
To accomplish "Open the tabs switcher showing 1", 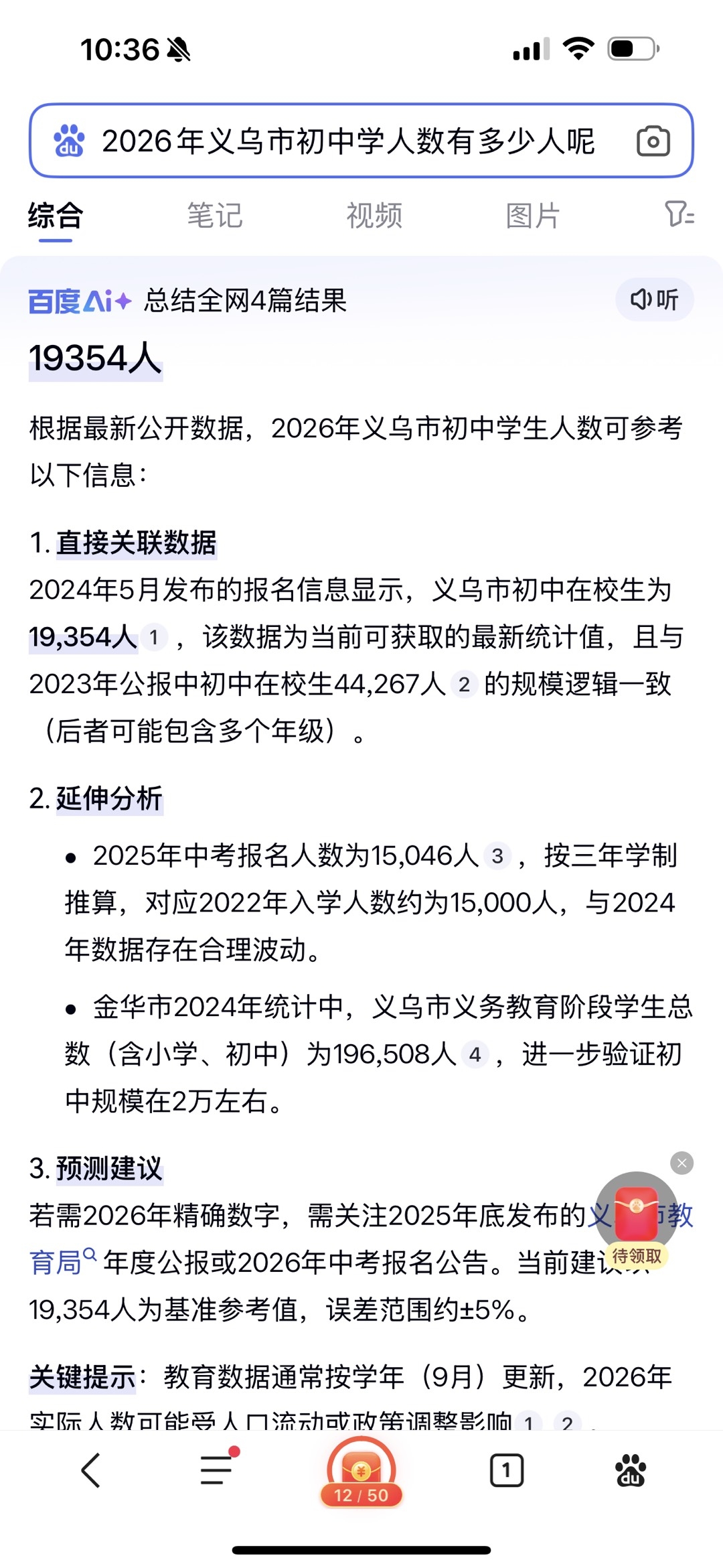I will [x=507, y=1470].
